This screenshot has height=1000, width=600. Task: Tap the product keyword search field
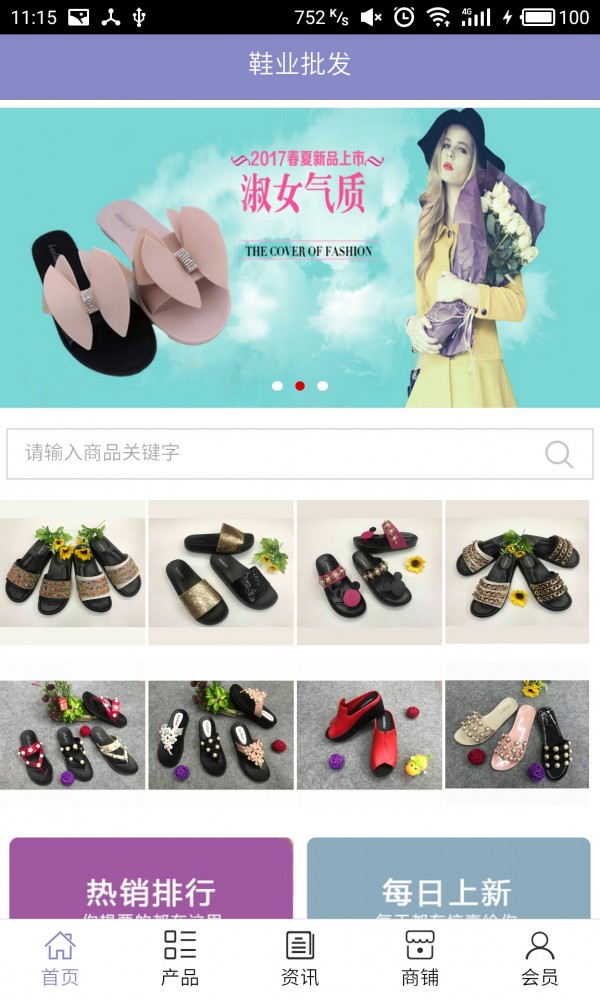pos(280,453)
